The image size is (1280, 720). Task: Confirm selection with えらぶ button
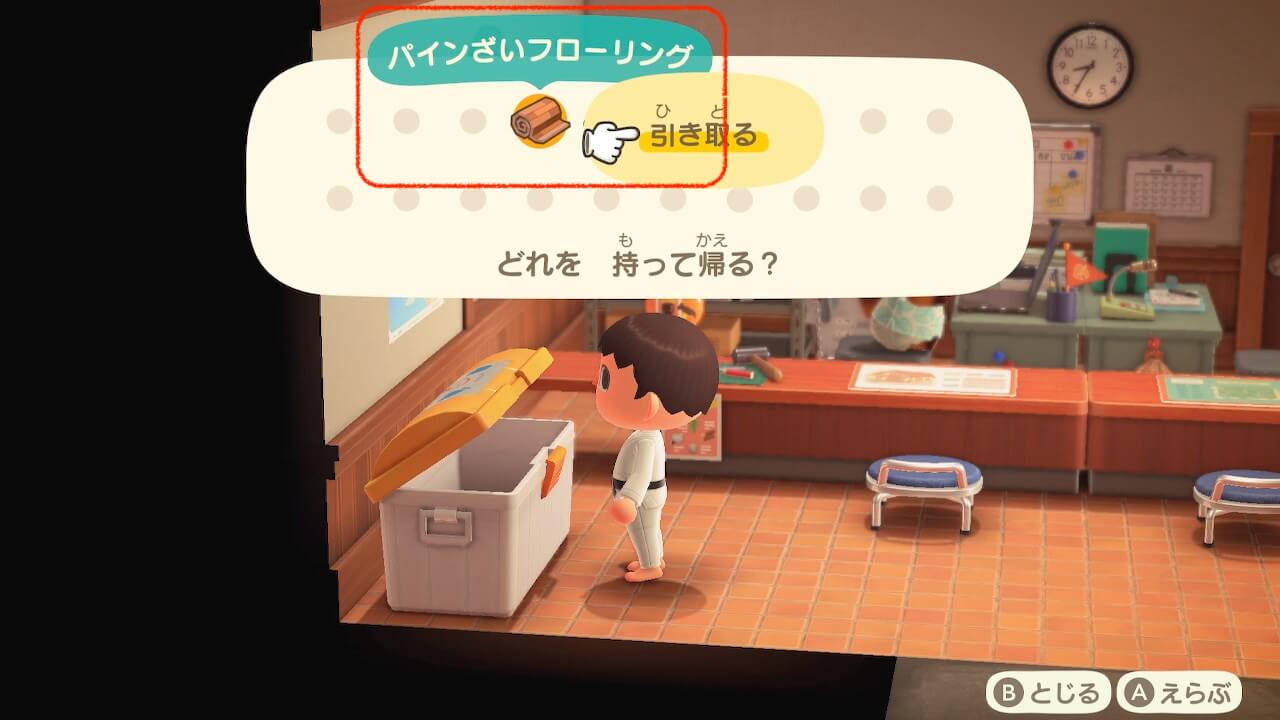pos(1179,693)
